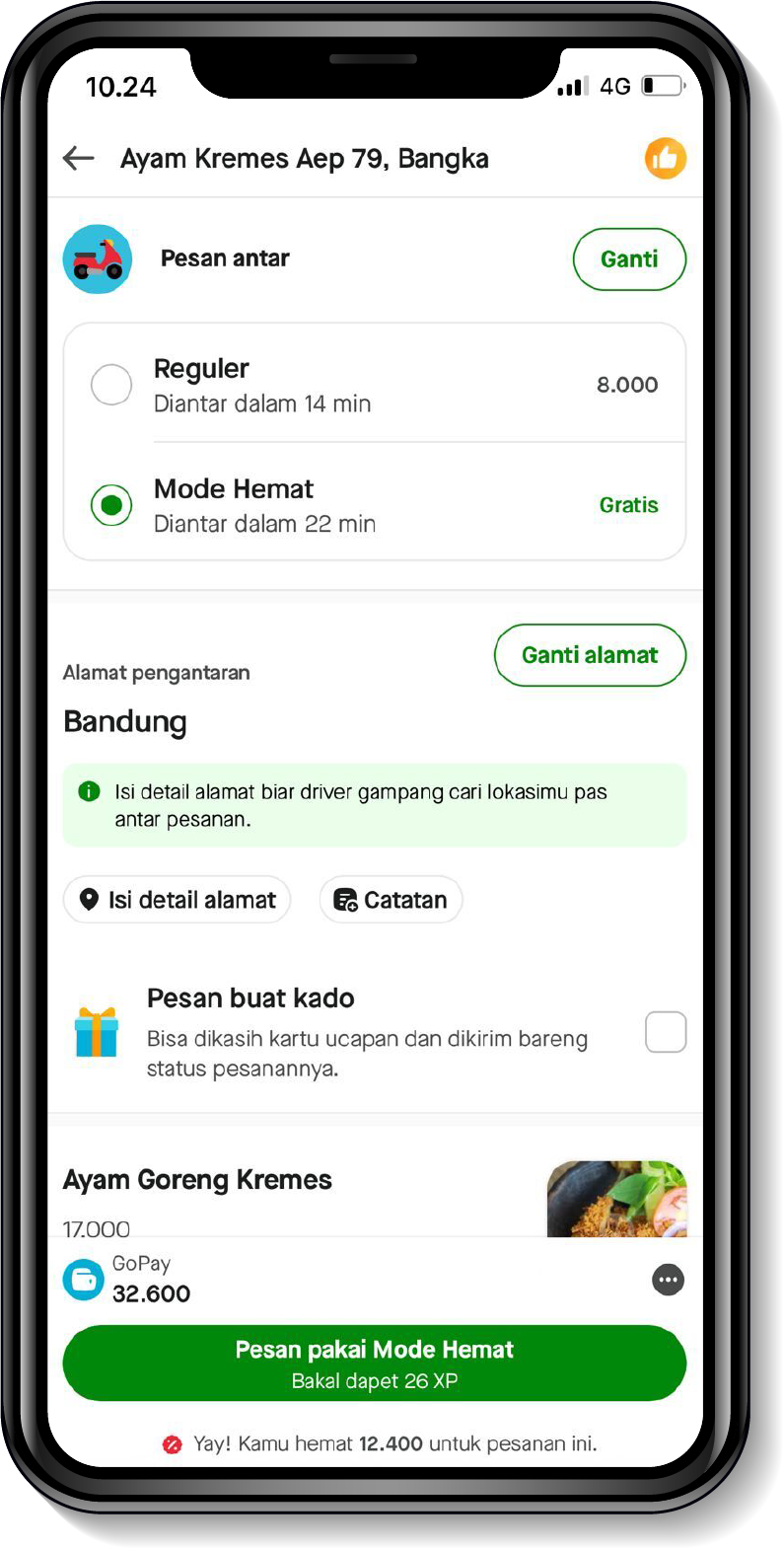Image resolution: width=784 pixels, height=1549 pixels.
Task: Tap Ganti next to Pesan antar
Action: pyautogui.click(x=629, y=259)
